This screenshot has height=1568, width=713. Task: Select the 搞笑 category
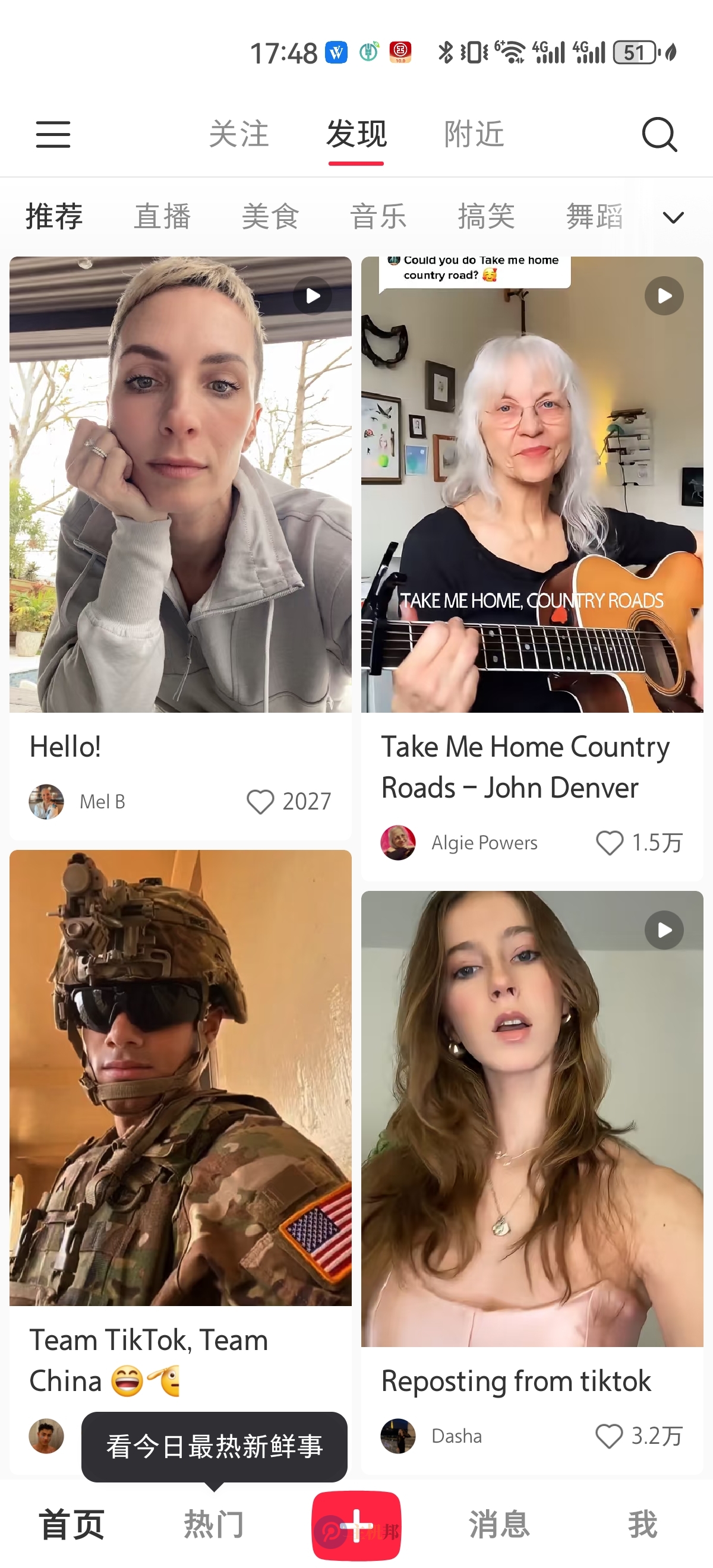tap(486, 217)
